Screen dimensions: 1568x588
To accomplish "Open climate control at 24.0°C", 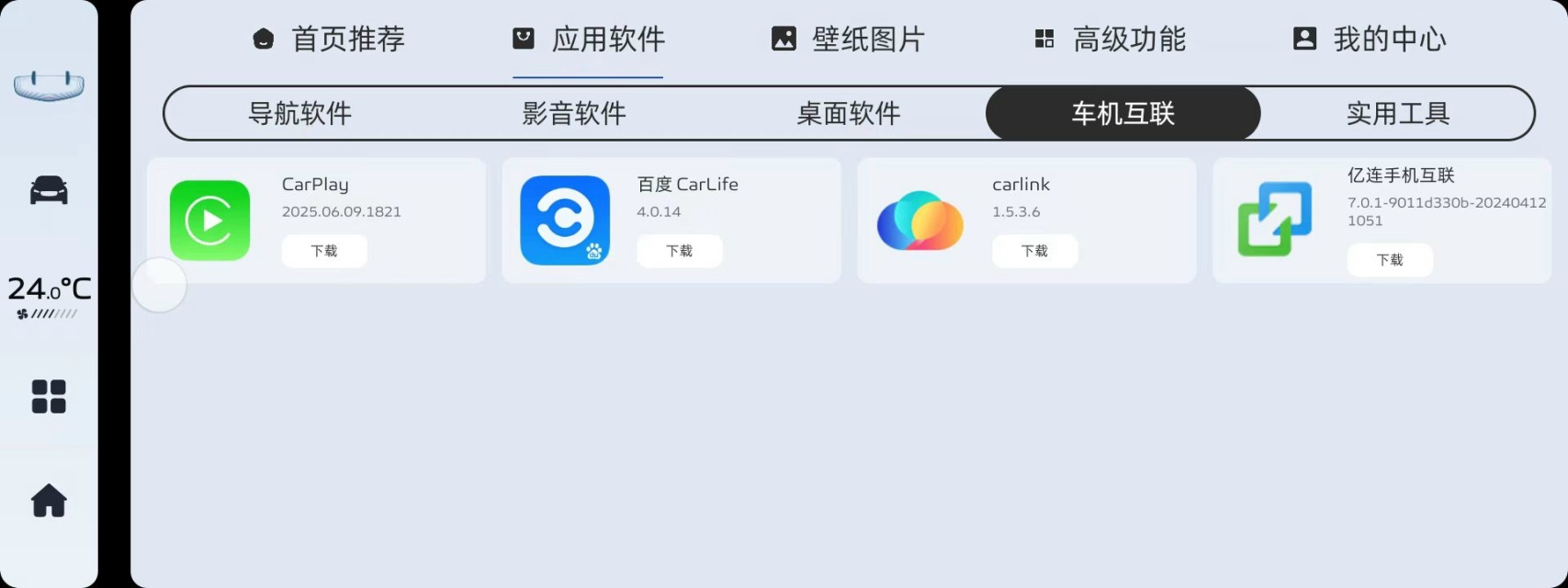I will pos(49,296).
